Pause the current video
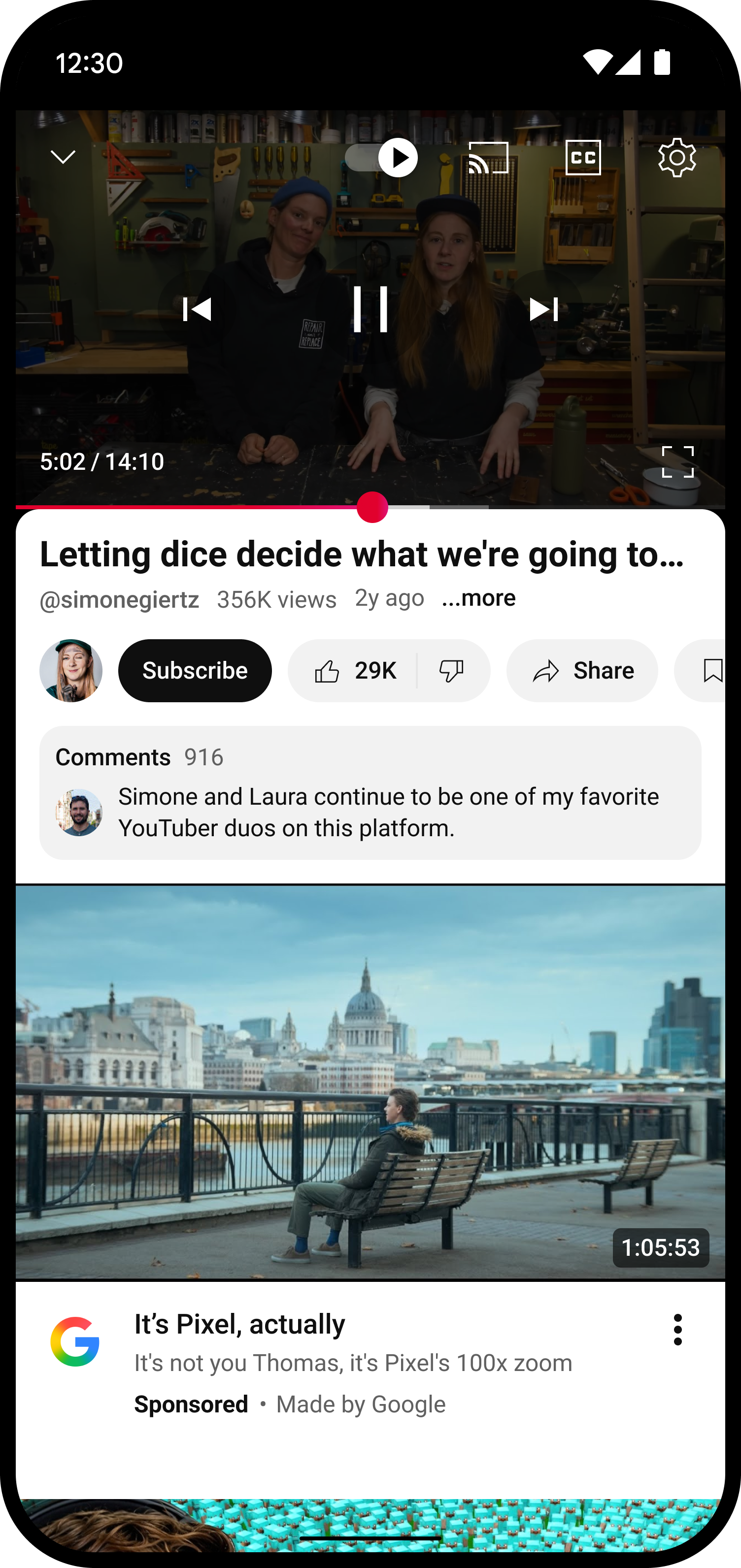This screenshot has width=741, height=1568. (x=370, y=309)
